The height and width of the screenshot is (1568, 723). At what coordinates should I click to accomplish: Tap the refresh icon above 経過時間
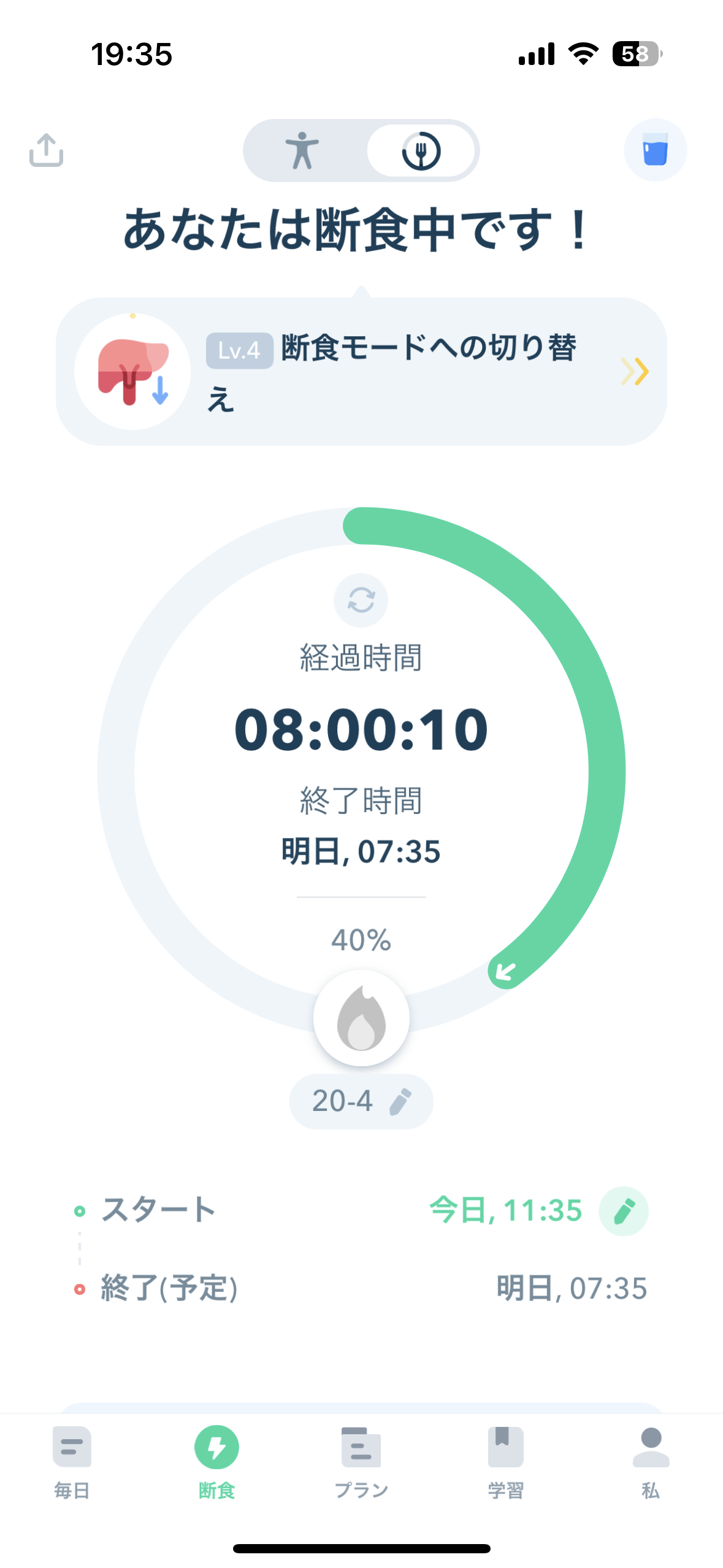(x=361, y=600)
